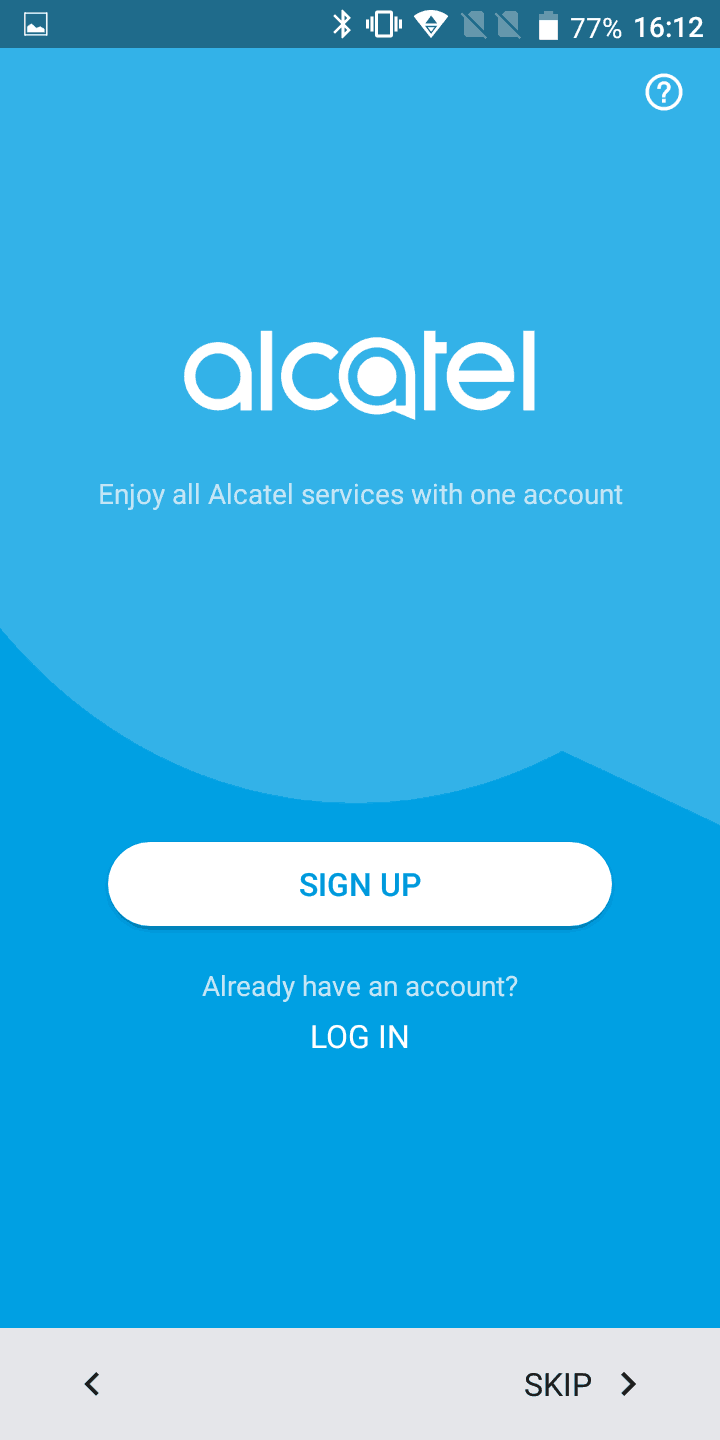Go back with the left arrow

point(92,1384)
